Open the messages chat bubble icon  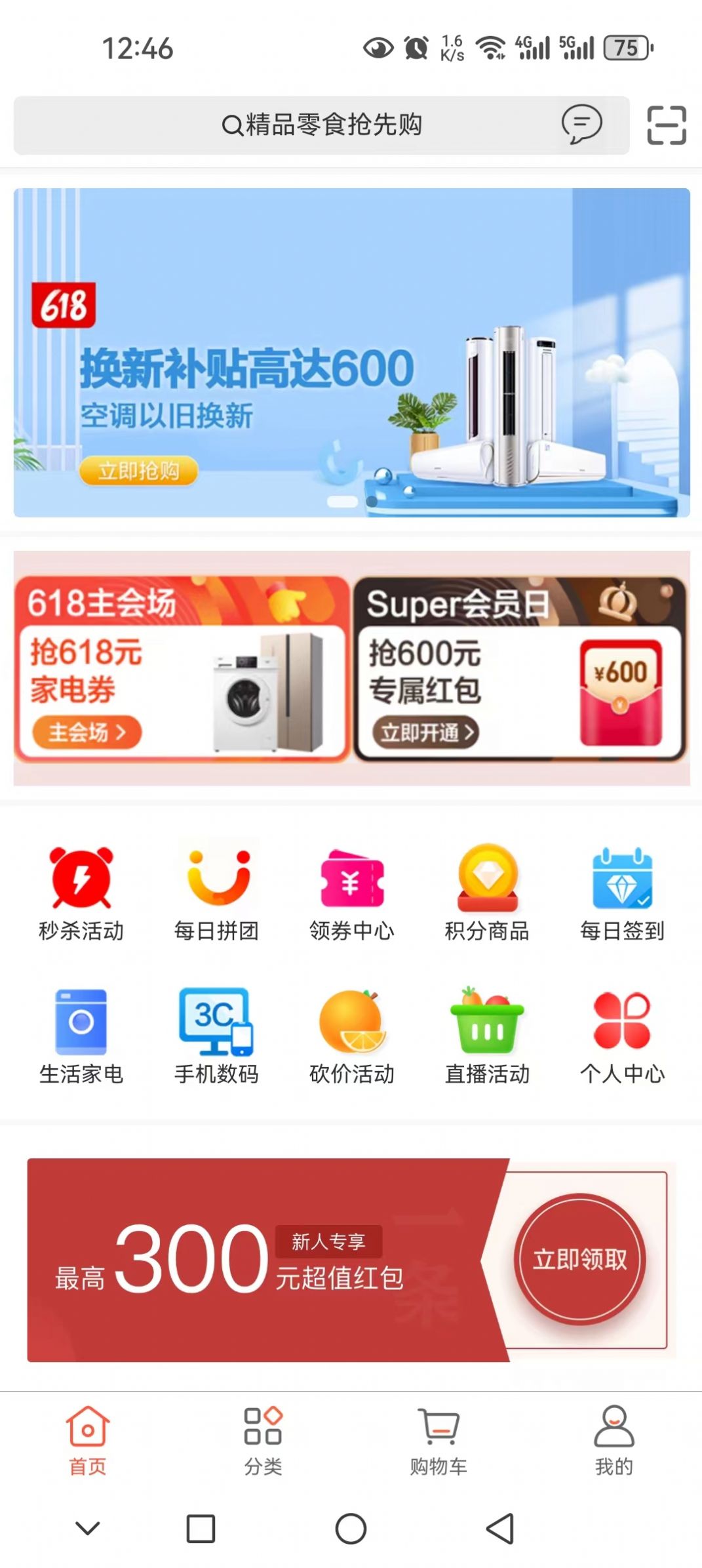[581, 123]
